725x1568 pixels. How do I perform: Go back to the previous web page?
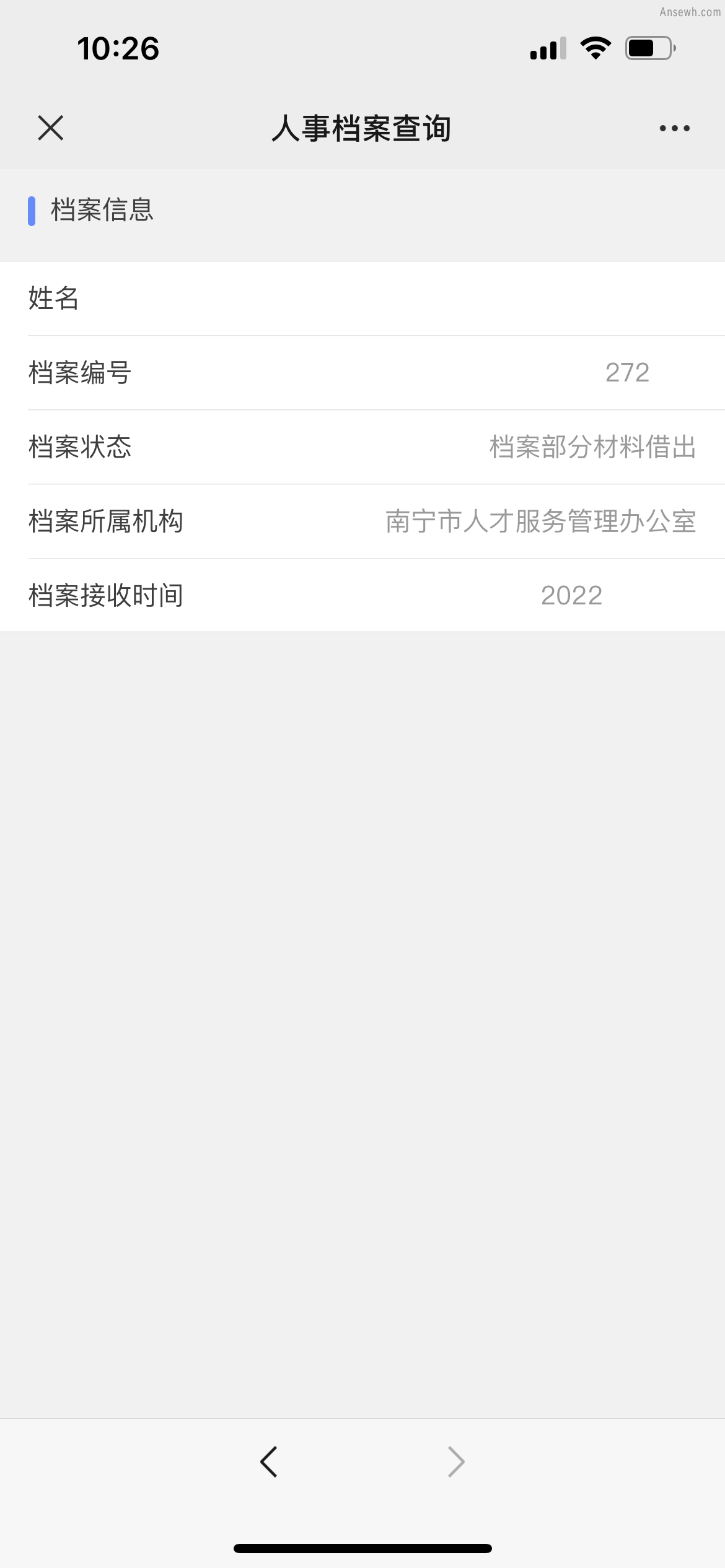(x=269, y=1462)
